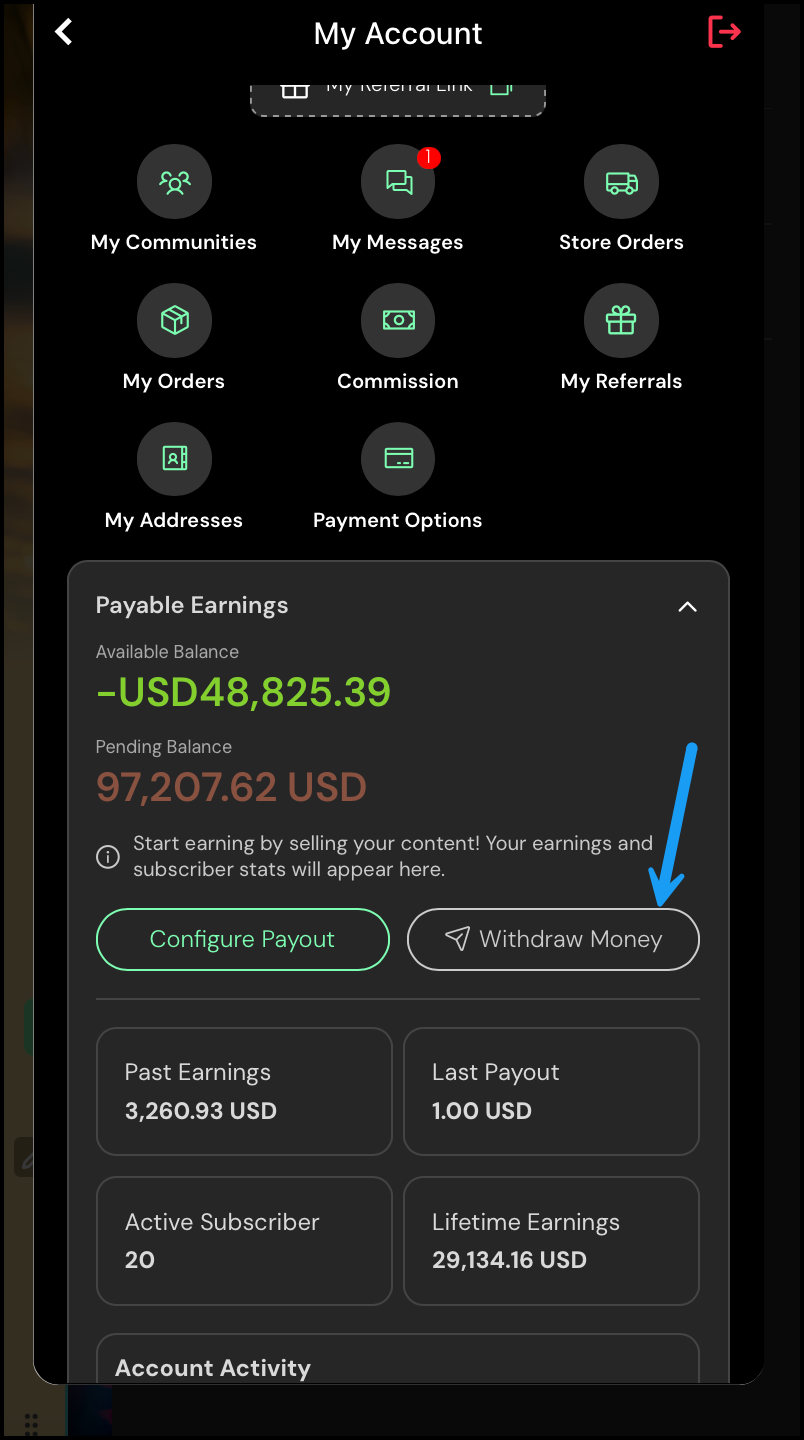Open My Orders
This screenshot has height=1440, width=804.
(x=174, y=322)
